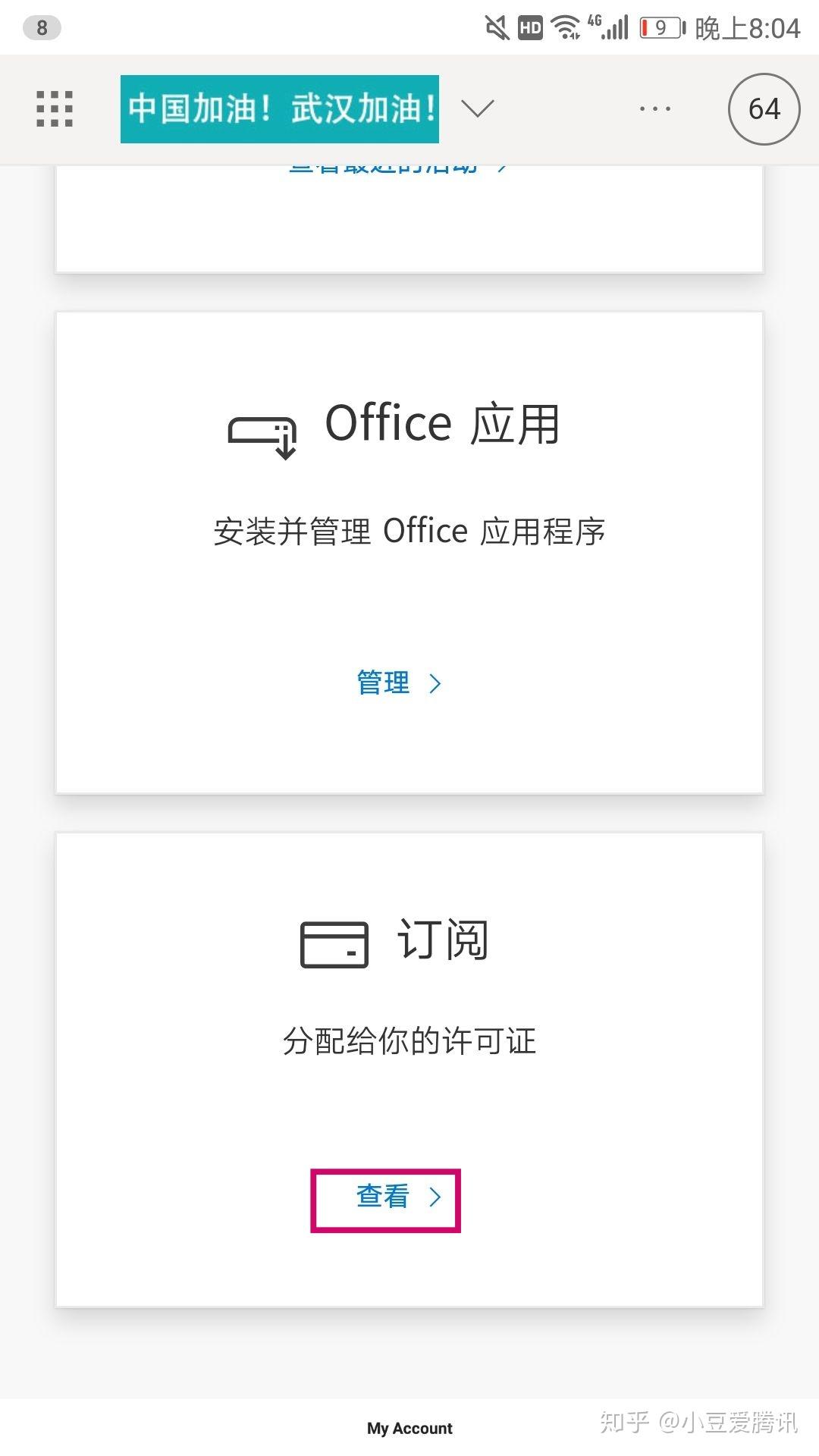Click the 管理 link in the Office card
This screenshot has width=819, height=1456.
(x=383, y=683)
